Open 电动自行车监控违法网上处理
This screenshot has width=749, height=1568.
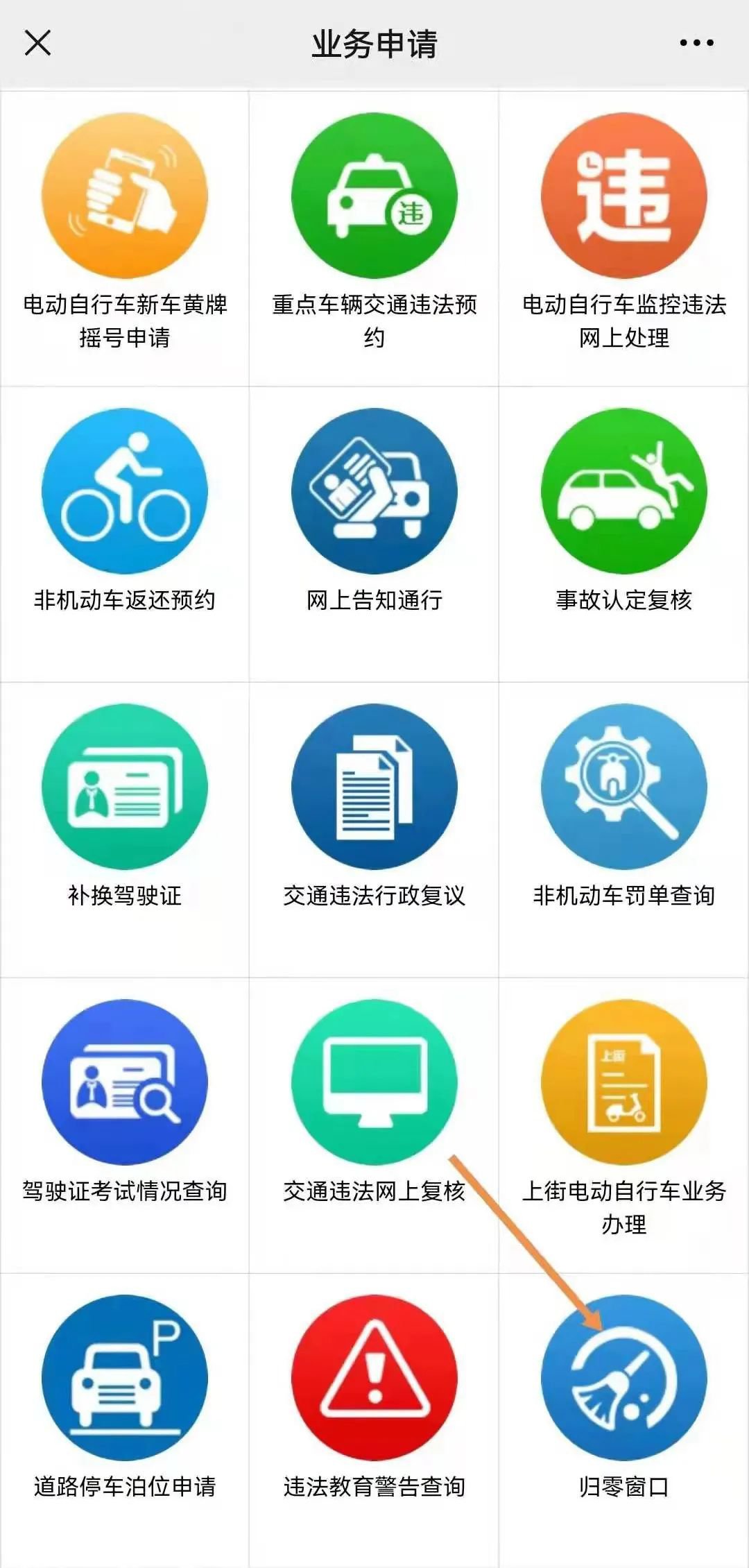623,196
